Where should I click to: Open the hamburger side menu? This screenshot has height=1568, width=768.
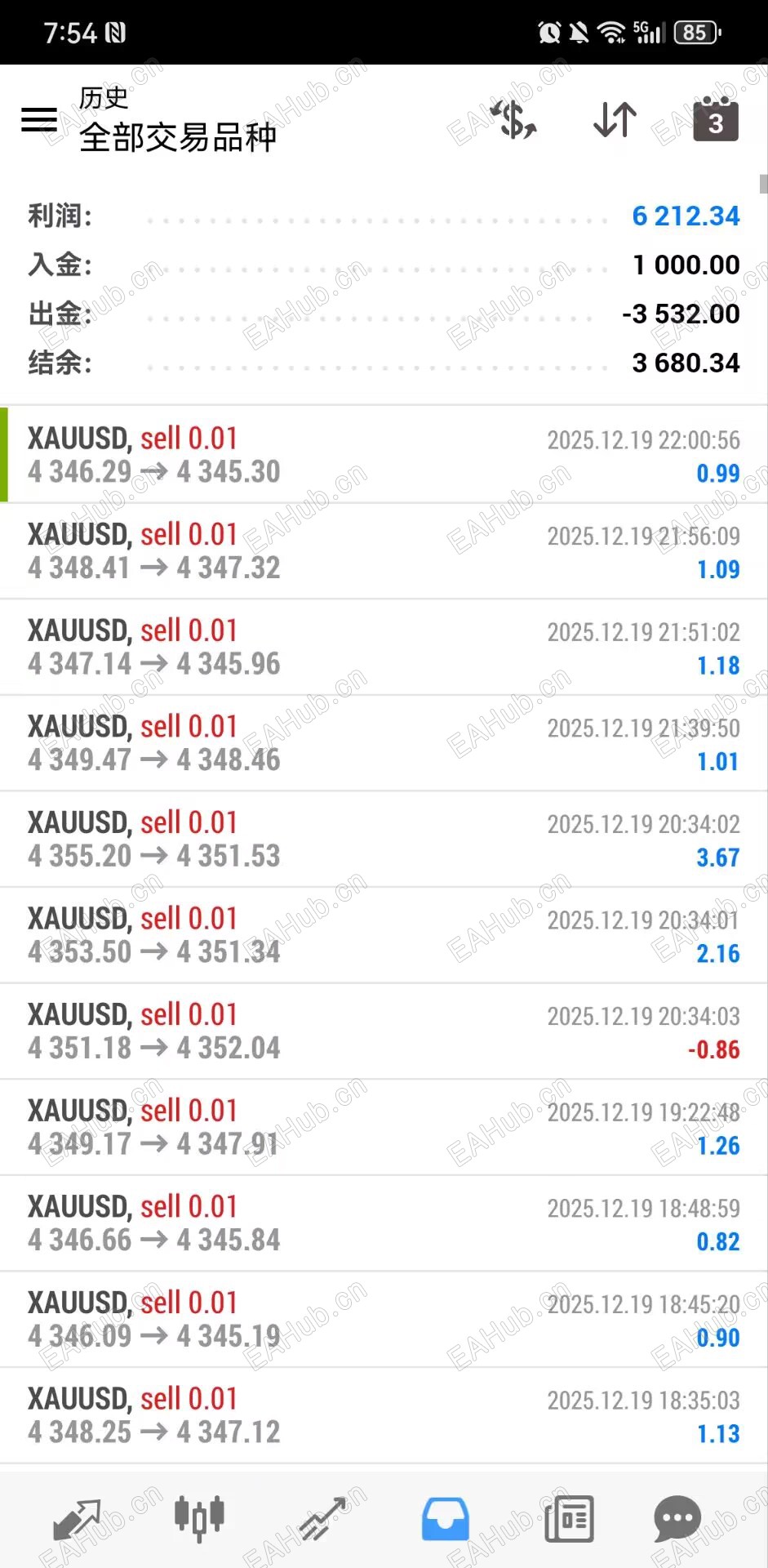pyautogui.click(x=39, y=120)
